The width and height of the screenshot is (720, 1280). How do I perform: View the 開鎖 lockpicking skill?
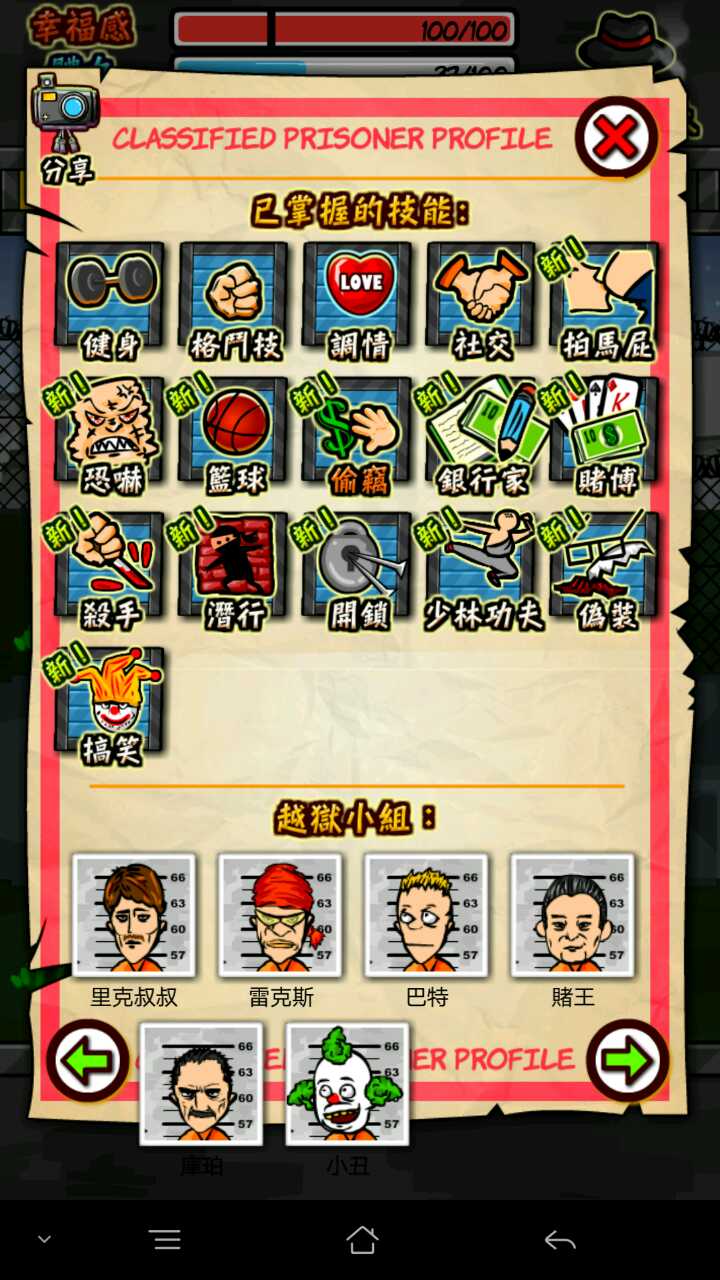[x=358, y=567]
